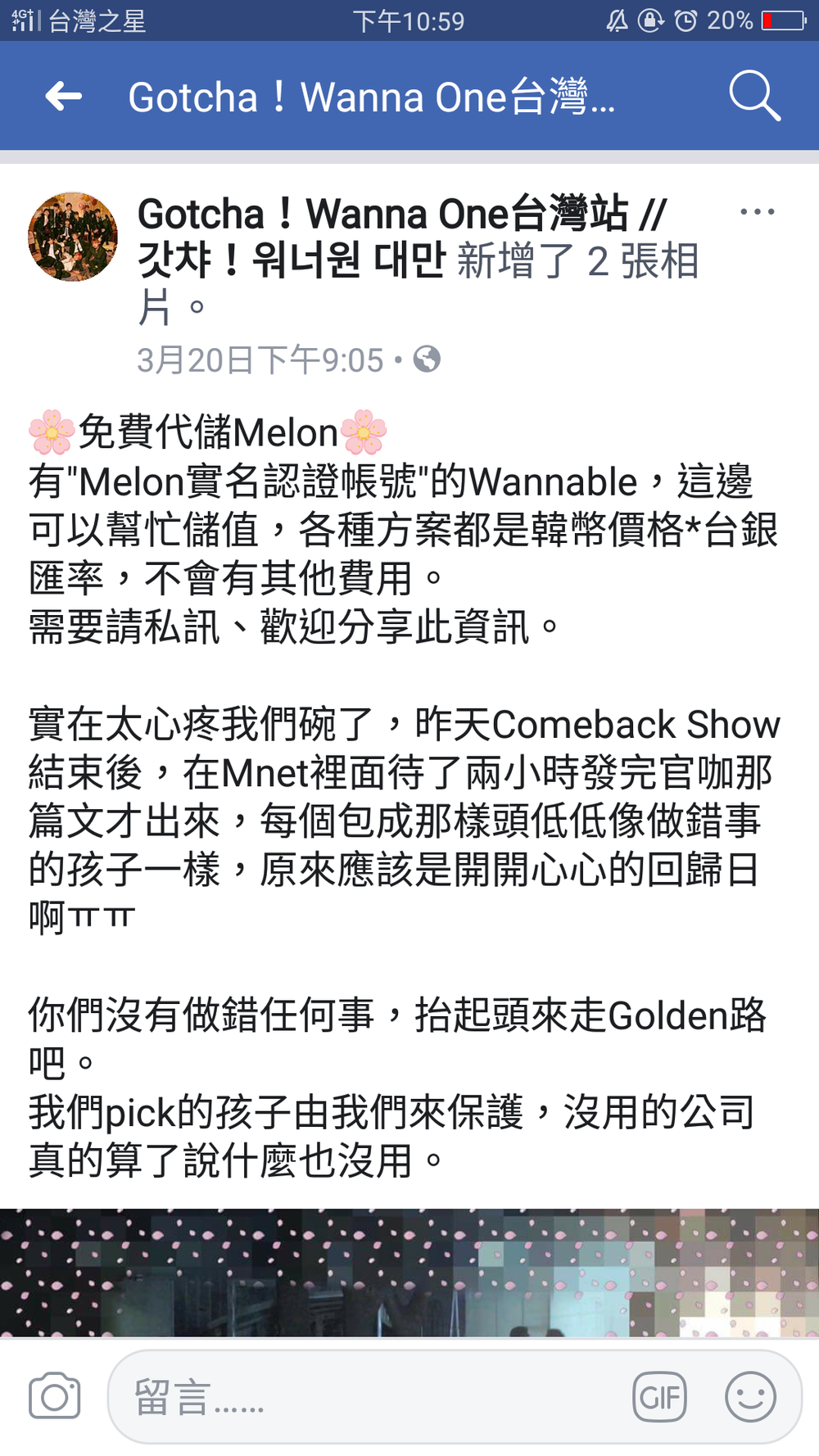
Task: Attach a photo with the camera icon
Action: pos(55,1396)
